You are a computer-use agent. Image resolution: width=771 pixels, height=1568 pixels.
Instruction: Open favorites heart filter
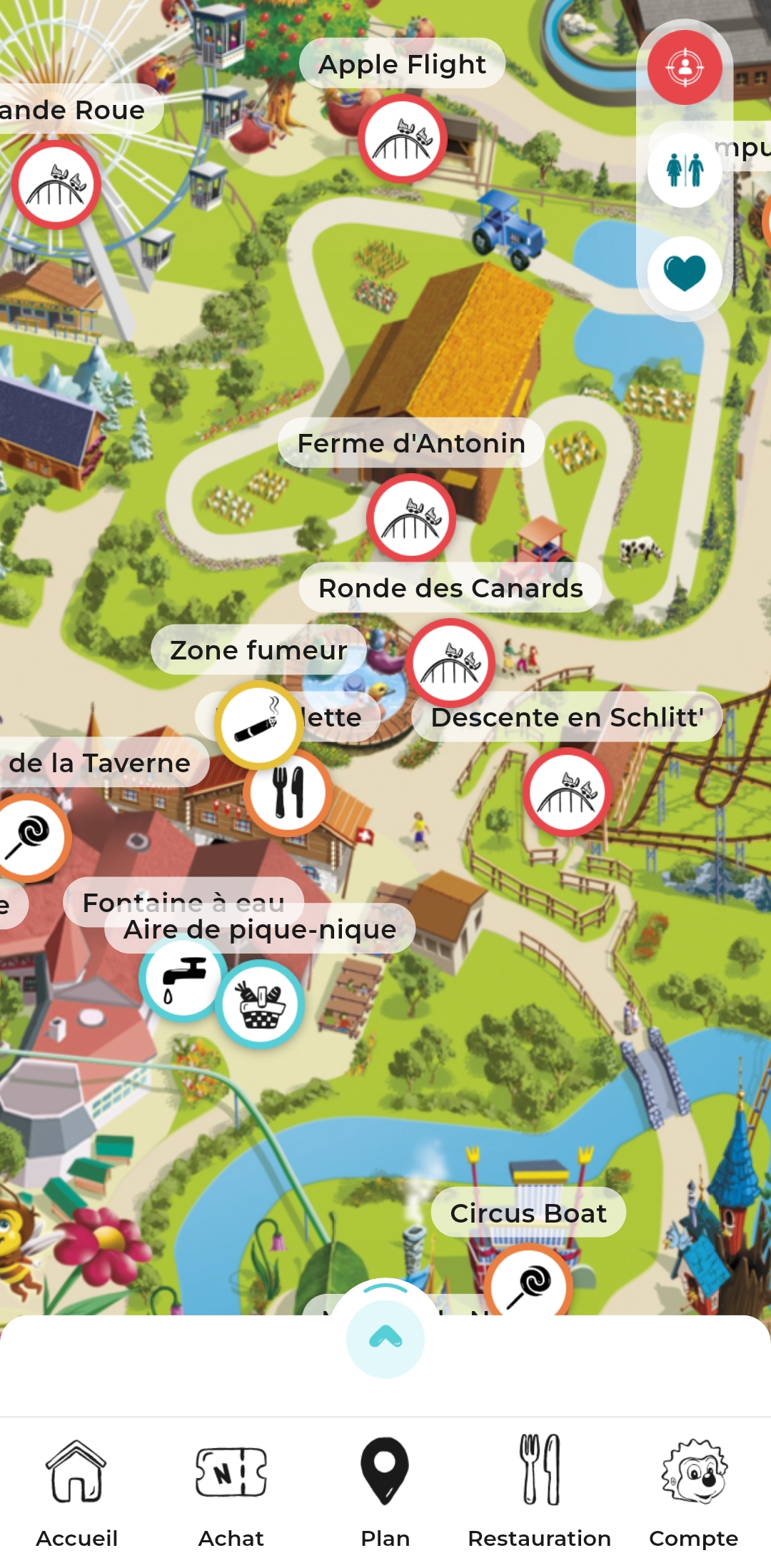click(x=684, y=273)
